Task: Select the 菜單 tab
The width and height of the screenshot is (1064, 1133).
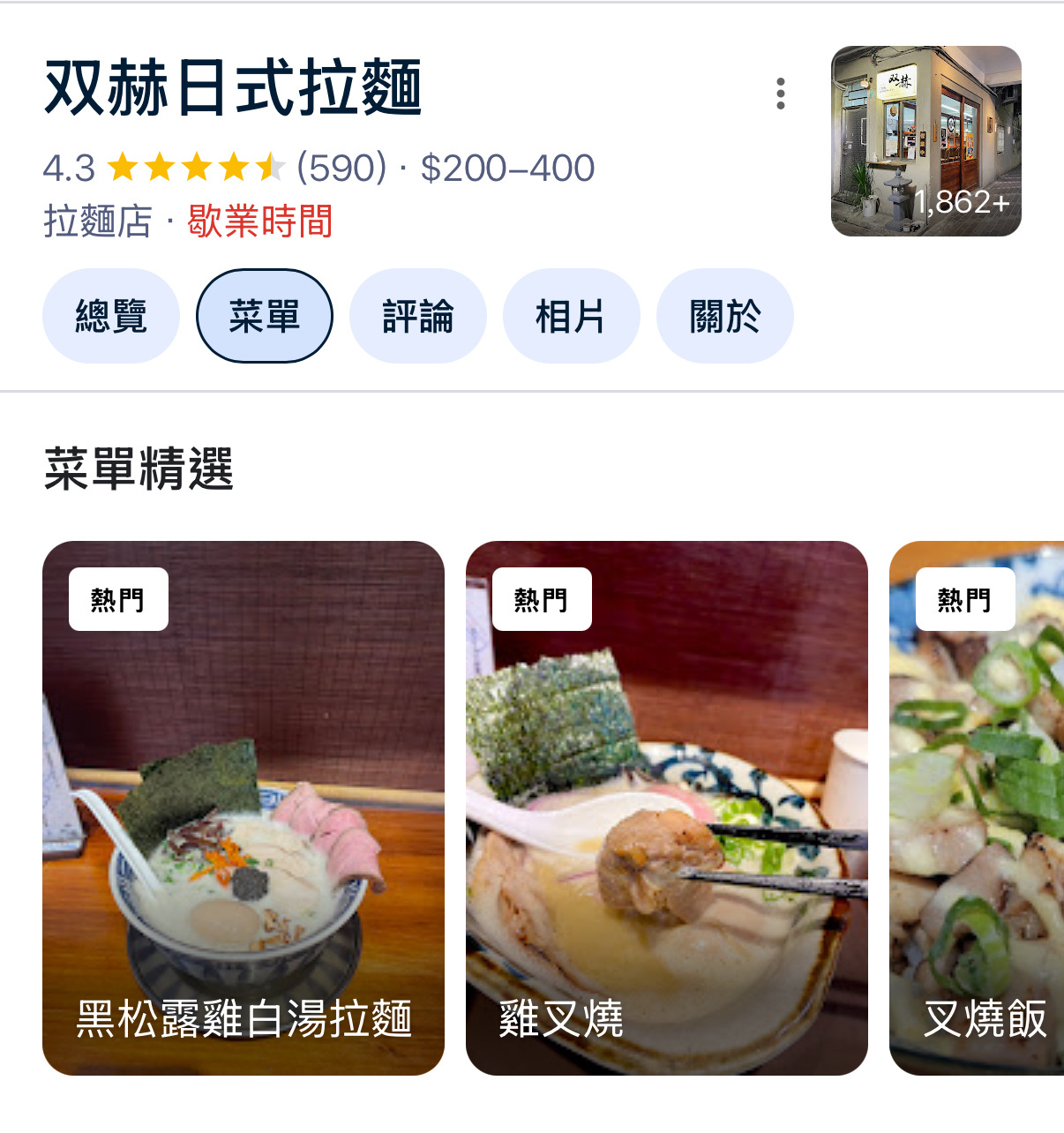Action: [x=265, y=316]
